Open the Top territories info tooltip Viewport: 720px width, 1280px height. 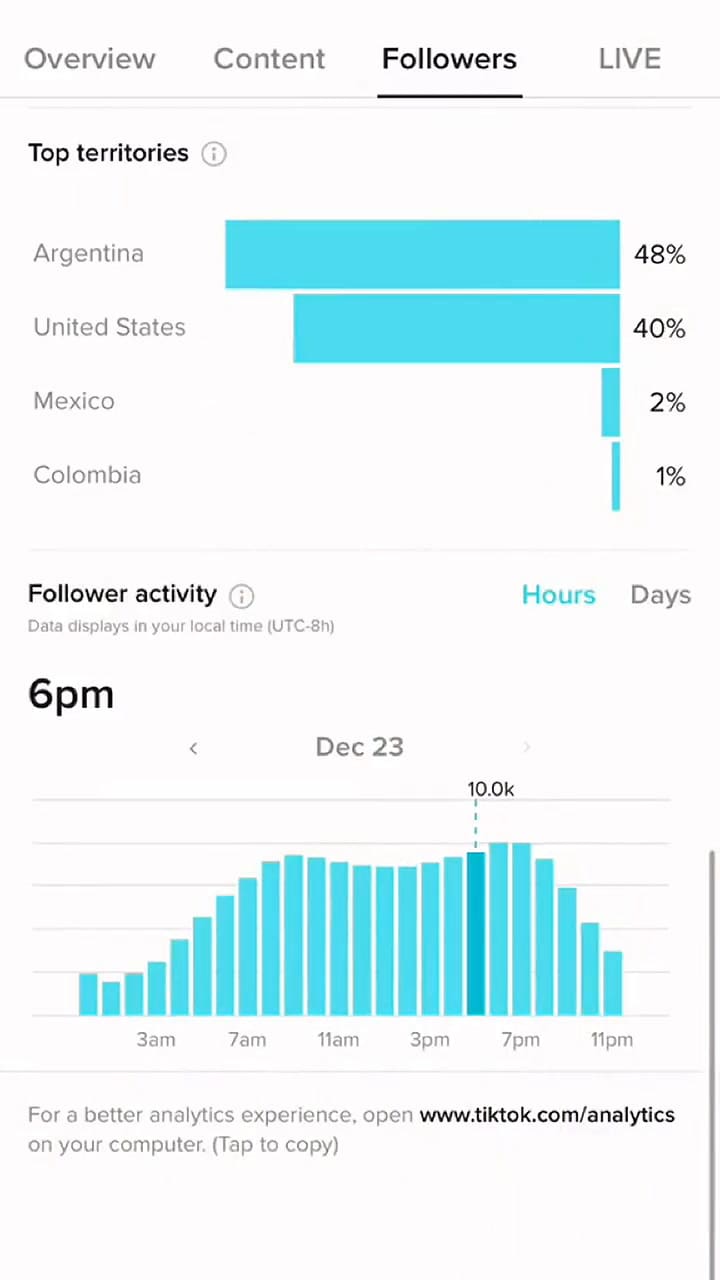[213, 153]
